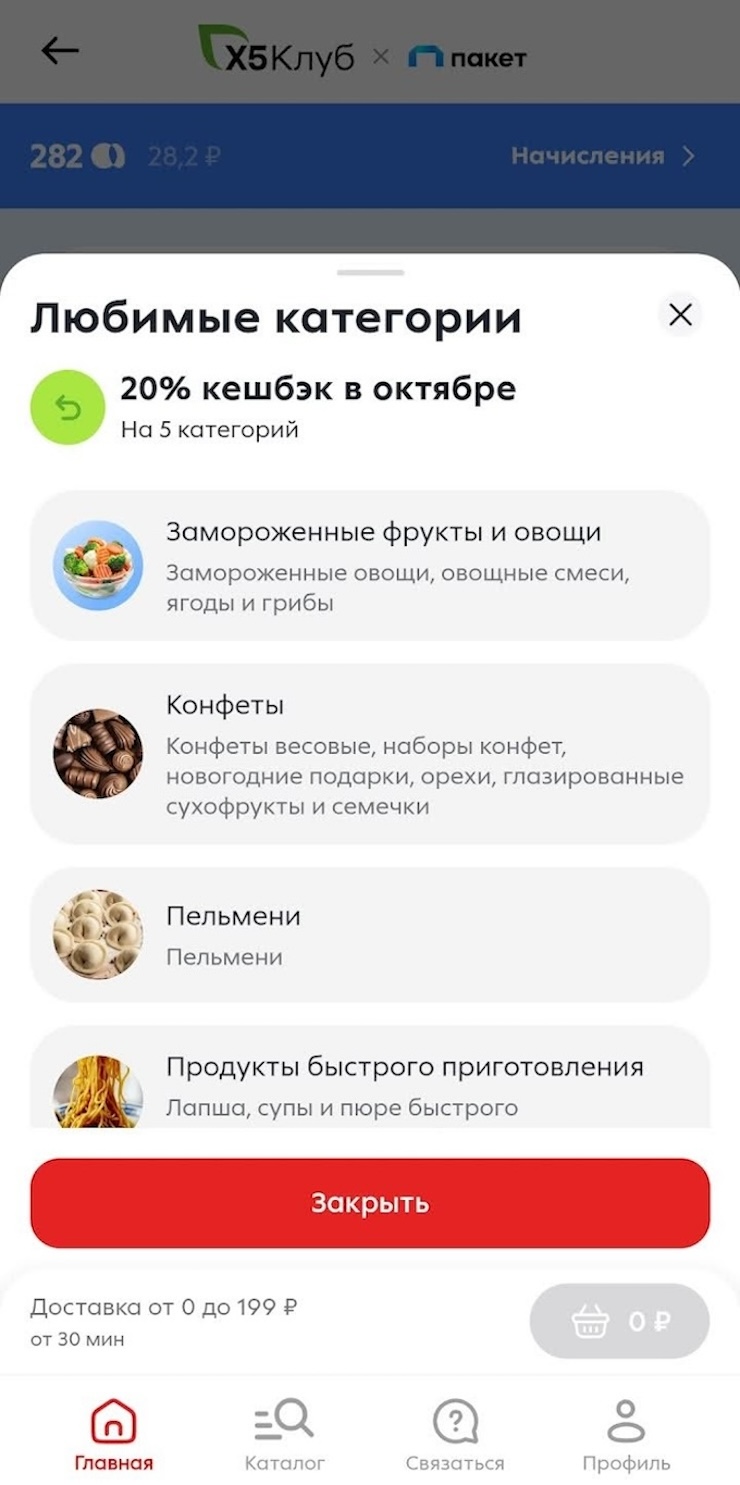Open Начисления details
This screenshot has height=1485, width=740.
tap(602, 156)
